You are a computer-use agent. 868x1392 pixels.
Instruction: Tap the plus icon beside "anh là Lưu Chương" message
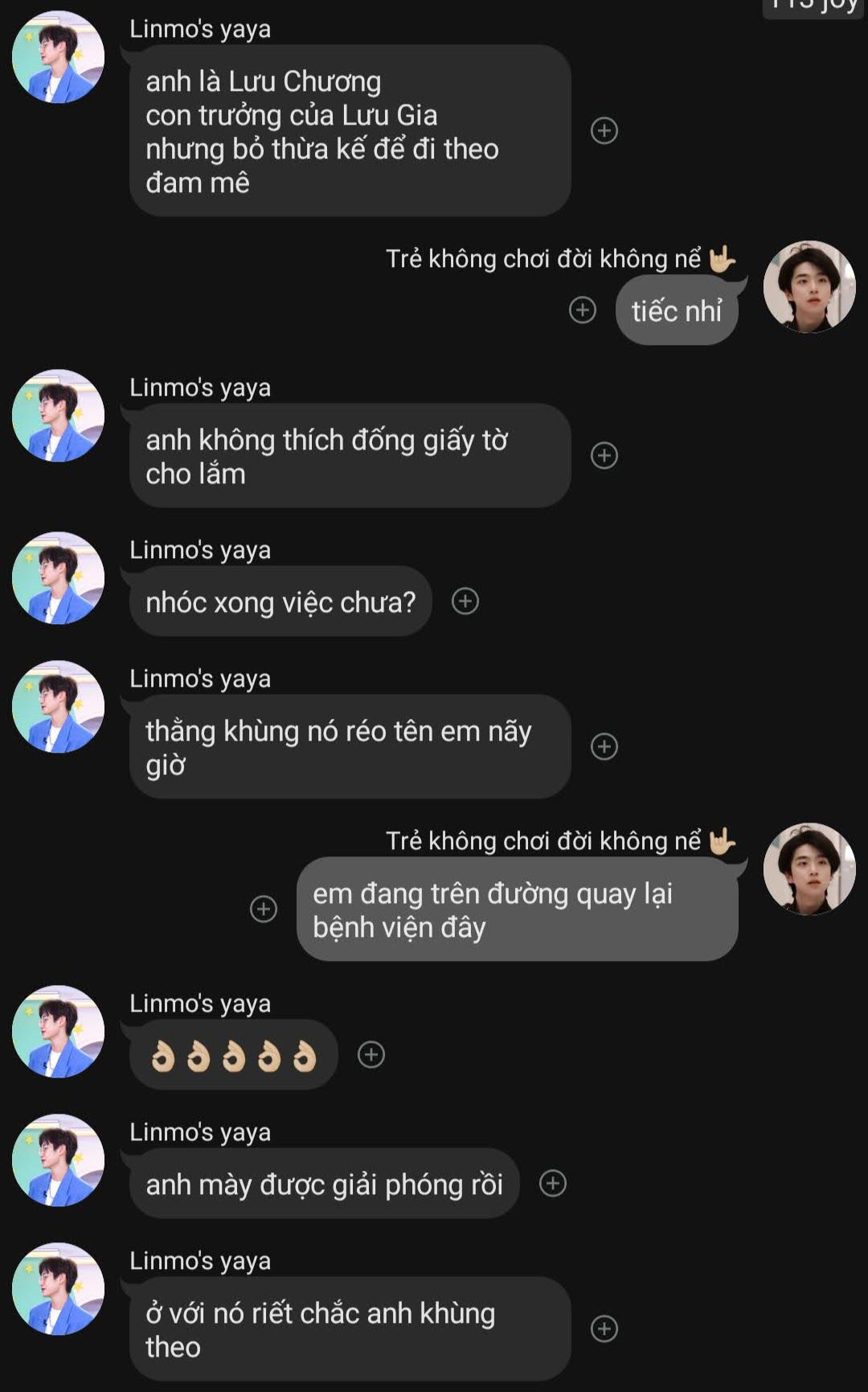pos(604,130)
